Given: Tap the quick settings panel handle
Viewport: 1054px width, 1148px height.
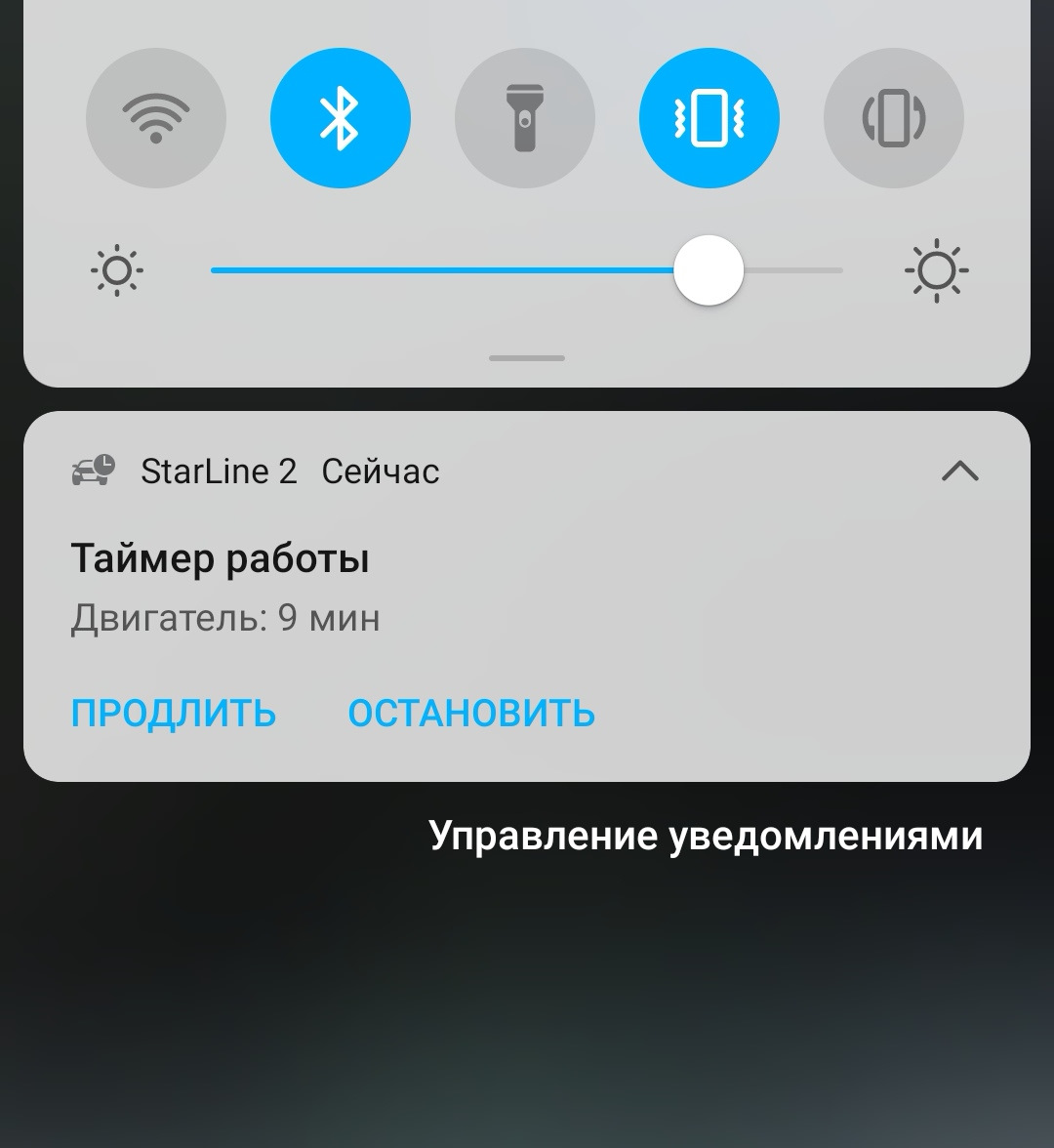Looking at the screenshot, I should [527, 358].
